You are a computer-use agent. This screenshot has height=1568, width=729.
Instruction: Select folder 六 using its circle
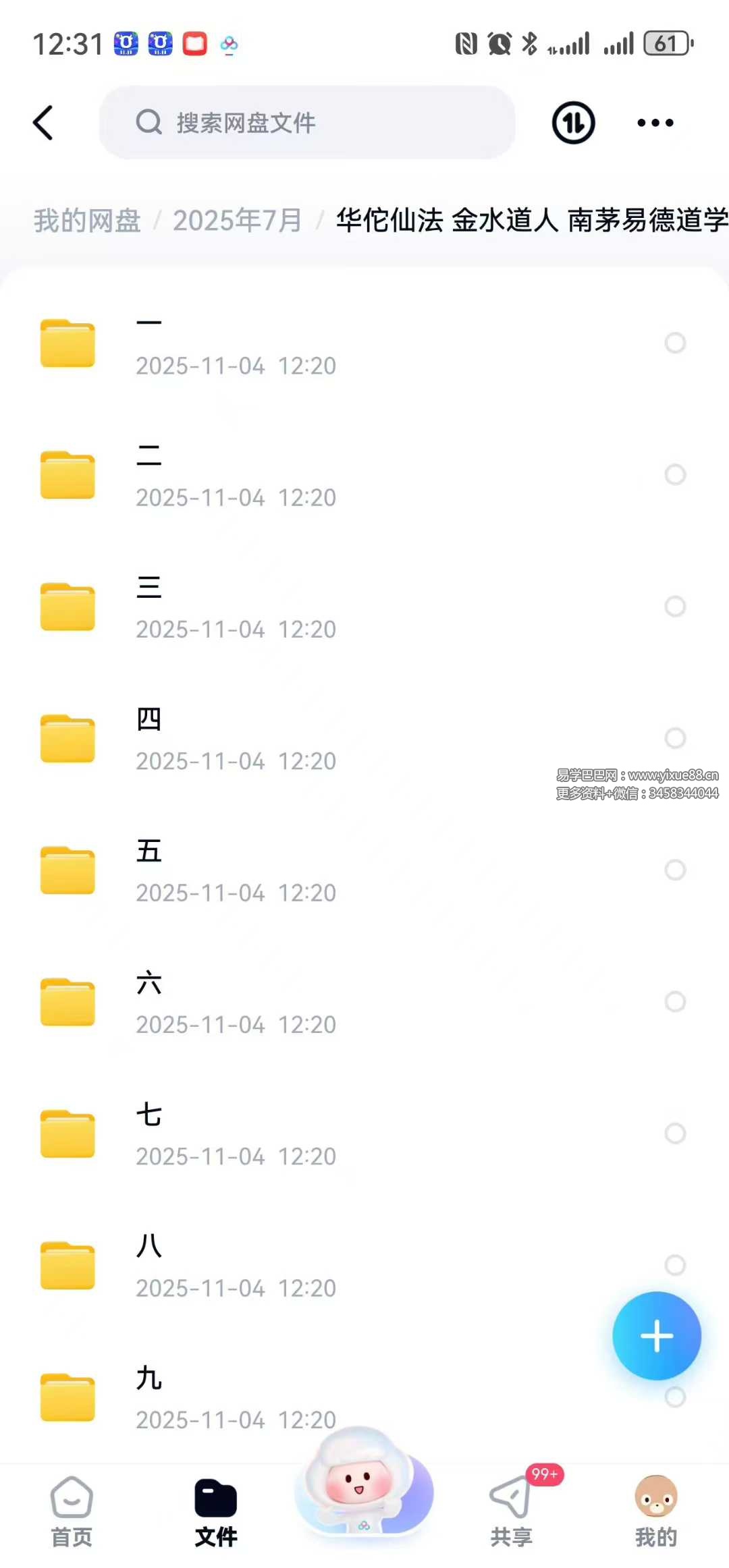pos(675,1001)
